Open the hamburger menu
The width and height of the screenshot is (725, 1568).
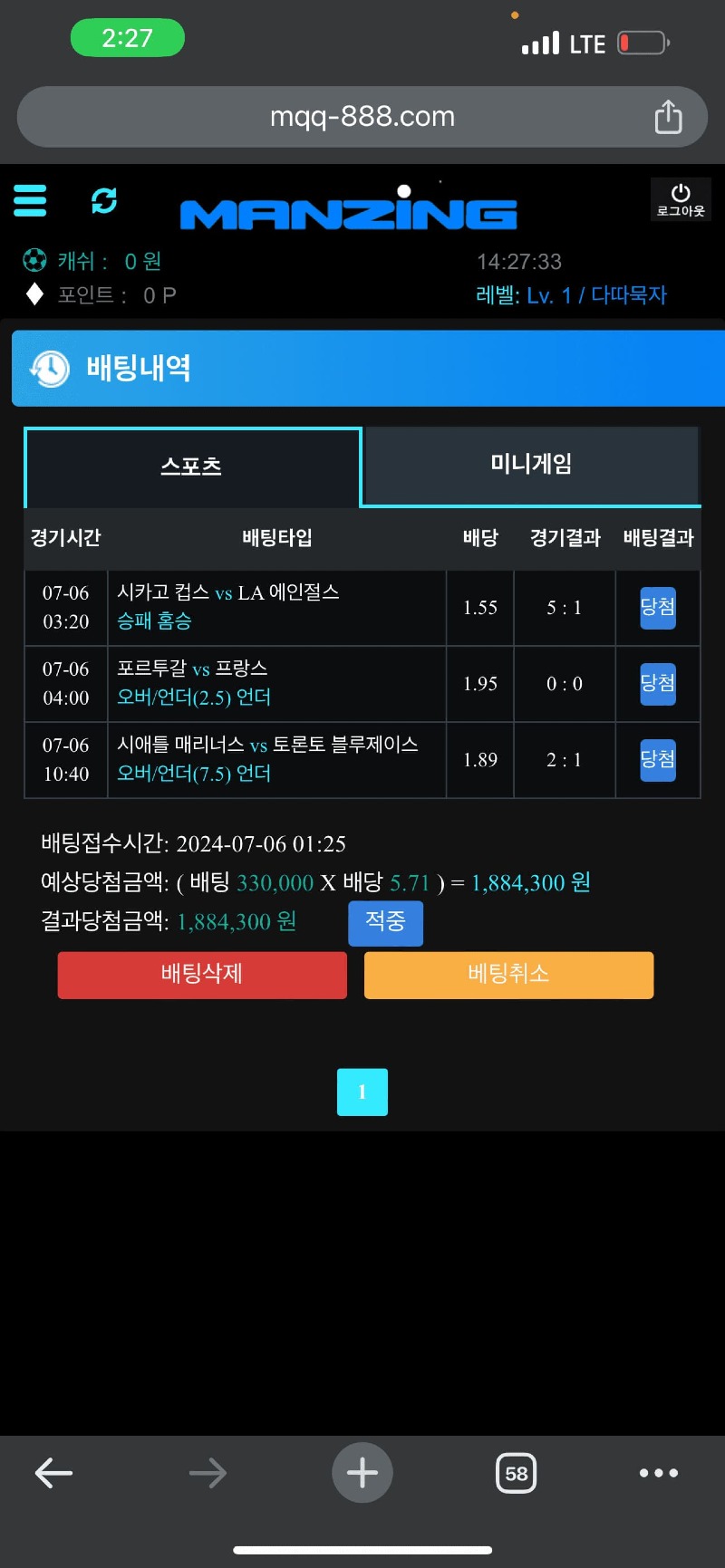coord(30,200)
